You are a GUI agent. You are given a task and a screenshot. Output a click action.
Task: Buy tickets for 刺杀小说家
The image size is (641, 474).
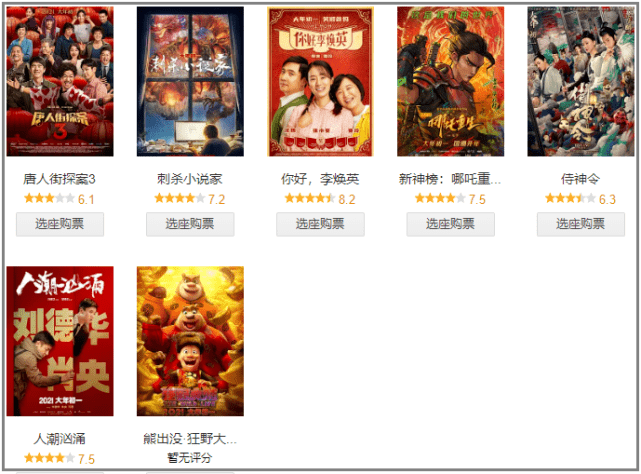coord(190,224)
